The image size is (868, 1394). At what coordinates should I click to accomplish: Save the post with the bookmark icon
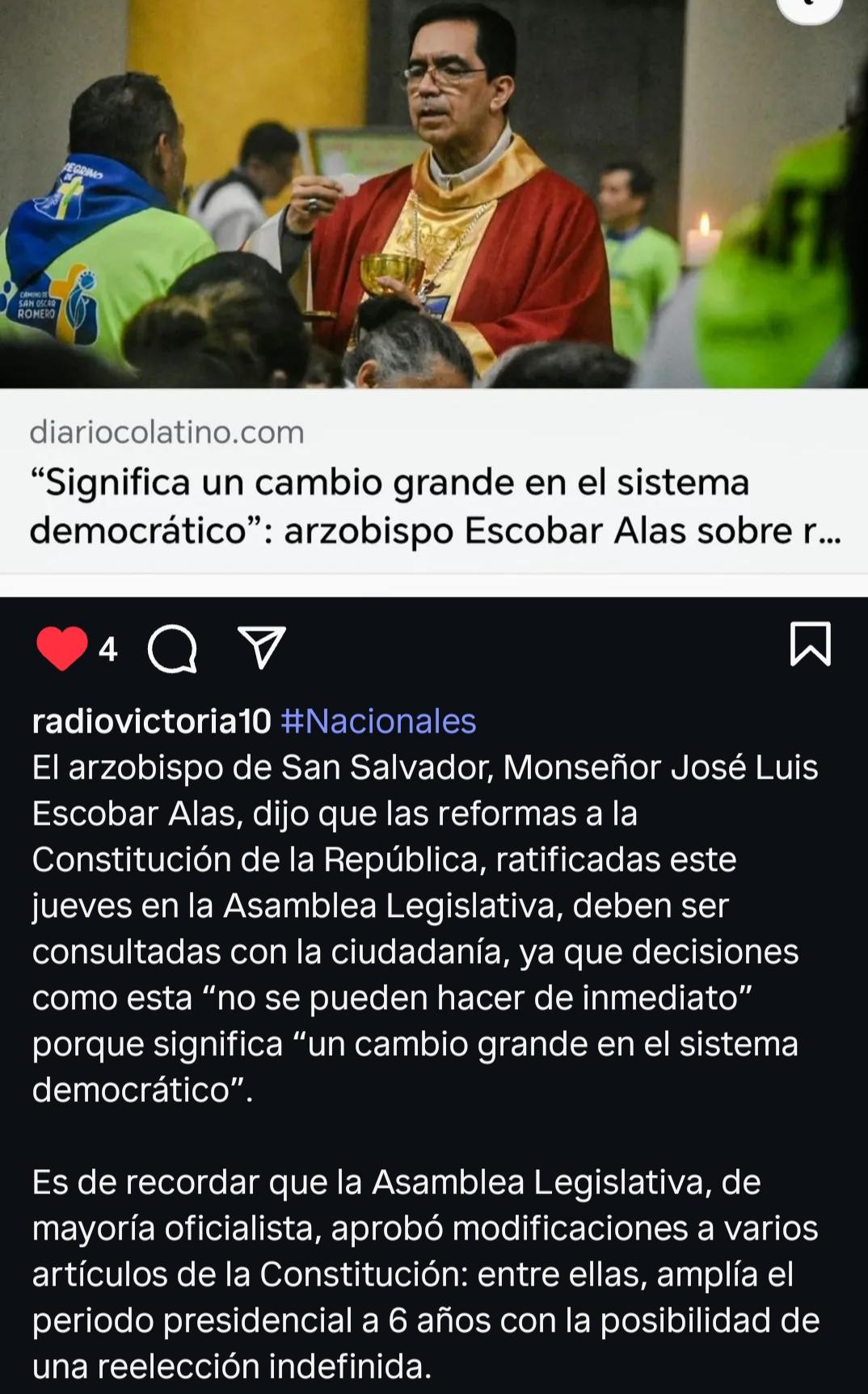tap(810, 644)
